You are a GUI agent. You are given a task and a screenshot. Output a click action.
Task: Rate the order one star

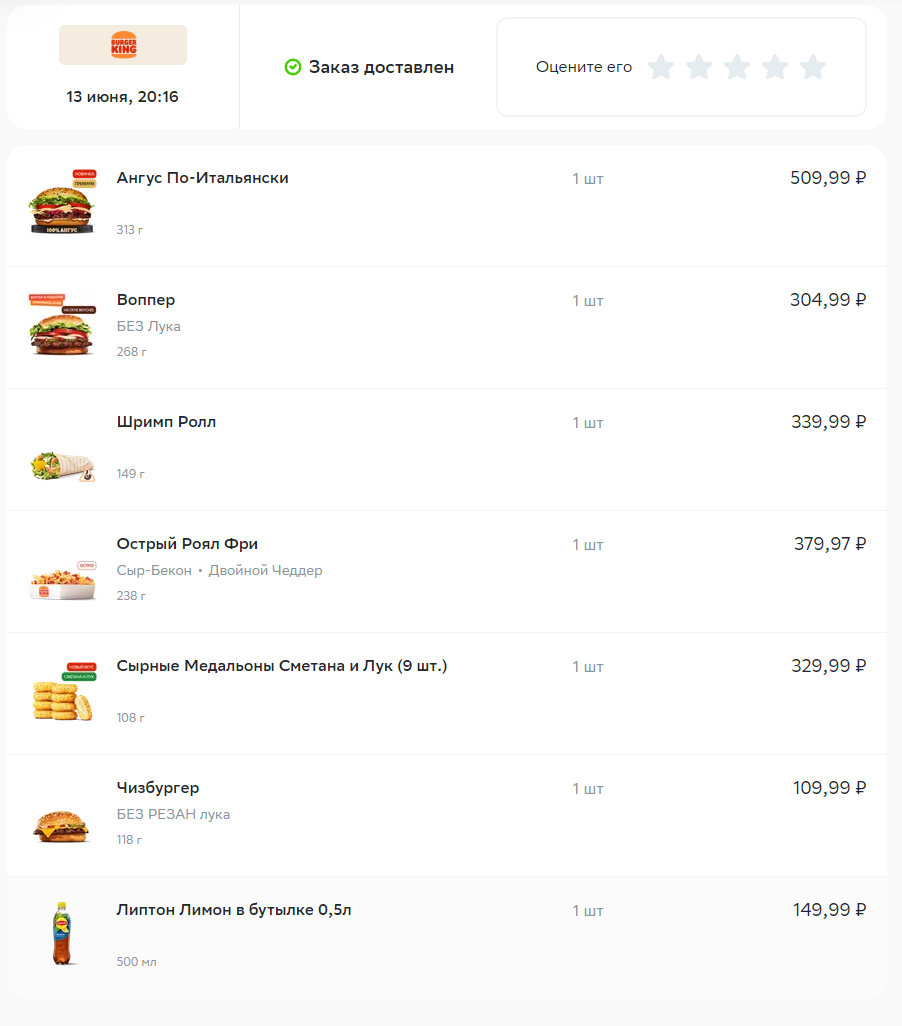tap(661, 67)
